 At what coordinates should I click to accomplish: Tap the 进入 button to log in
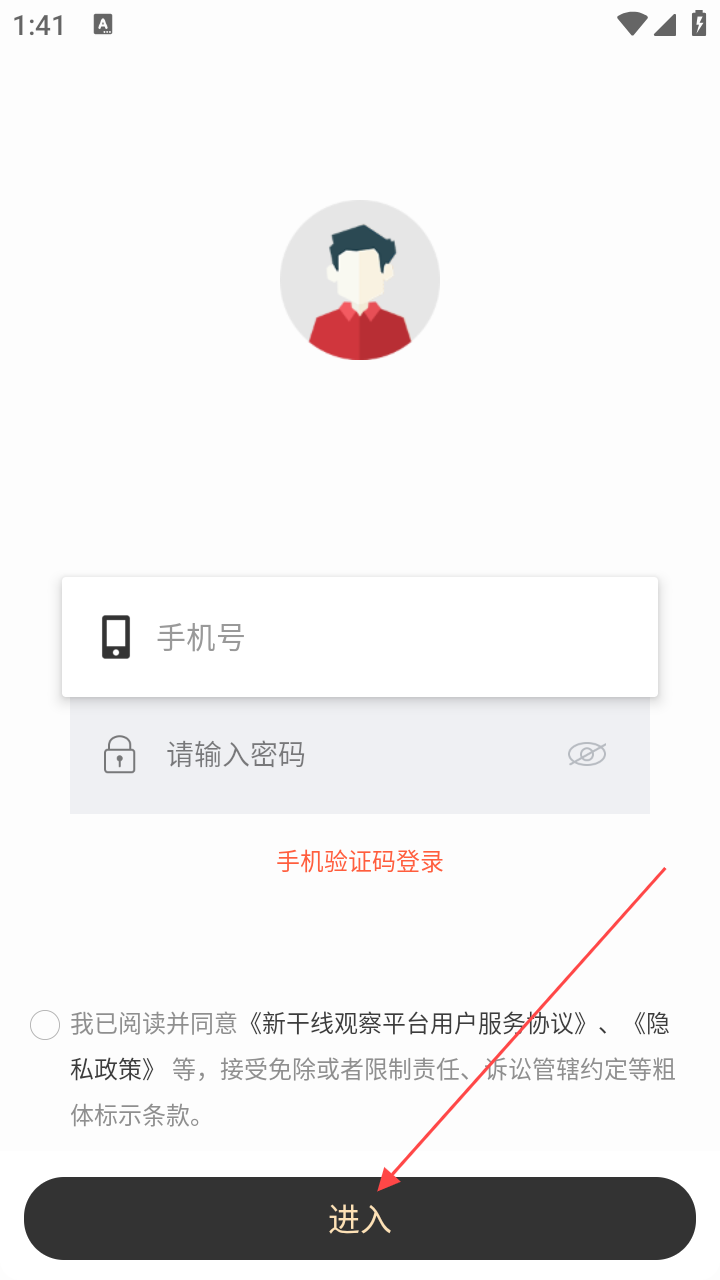click(x=360, y=1218)
